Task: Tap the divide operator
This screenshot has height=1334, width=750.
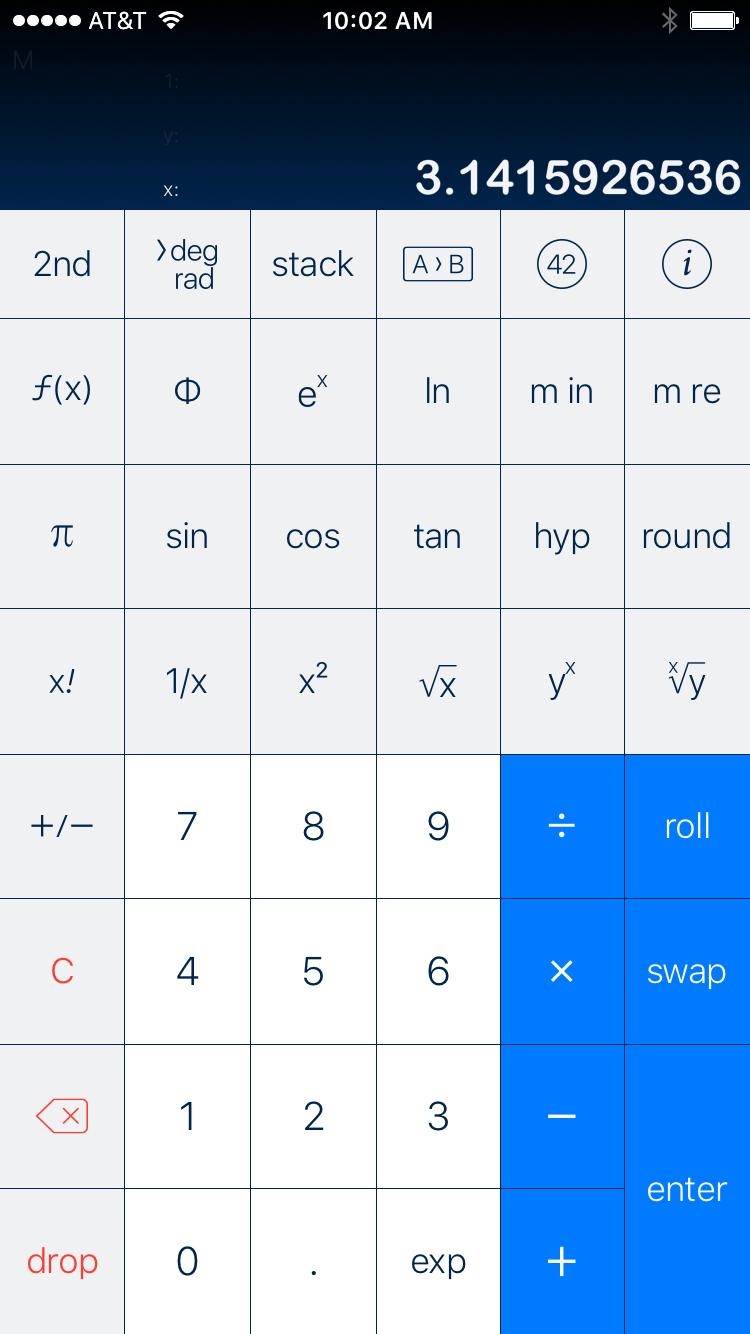Action: click(x=562, y=826)
